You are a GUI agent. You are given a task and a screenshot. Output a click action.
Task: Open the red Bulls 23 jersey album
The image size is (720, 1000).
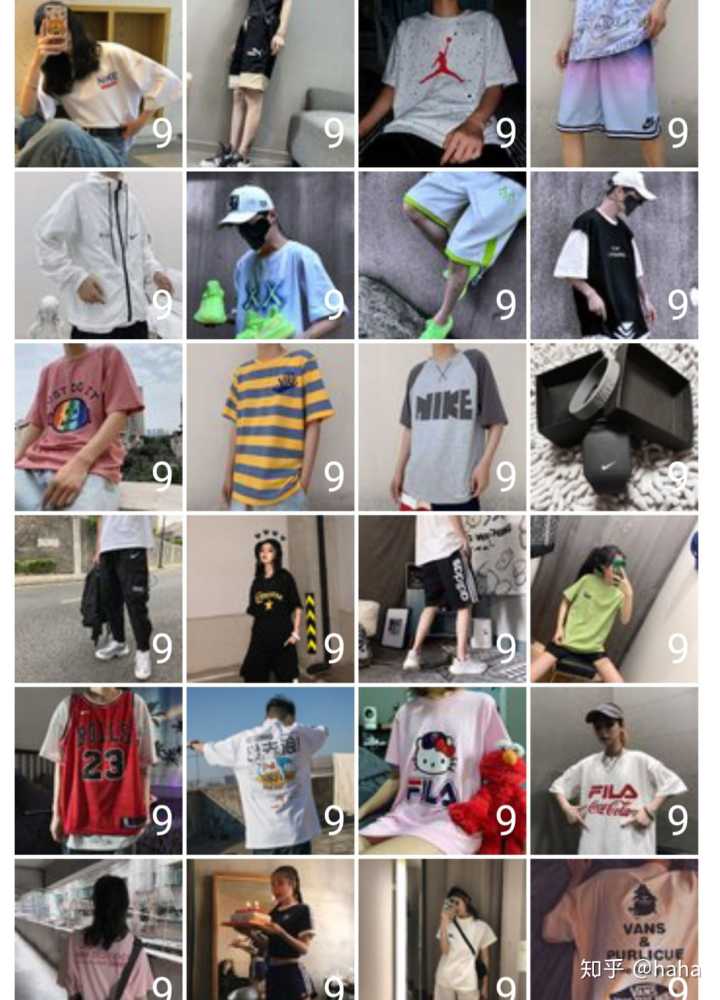pos(98,770)
